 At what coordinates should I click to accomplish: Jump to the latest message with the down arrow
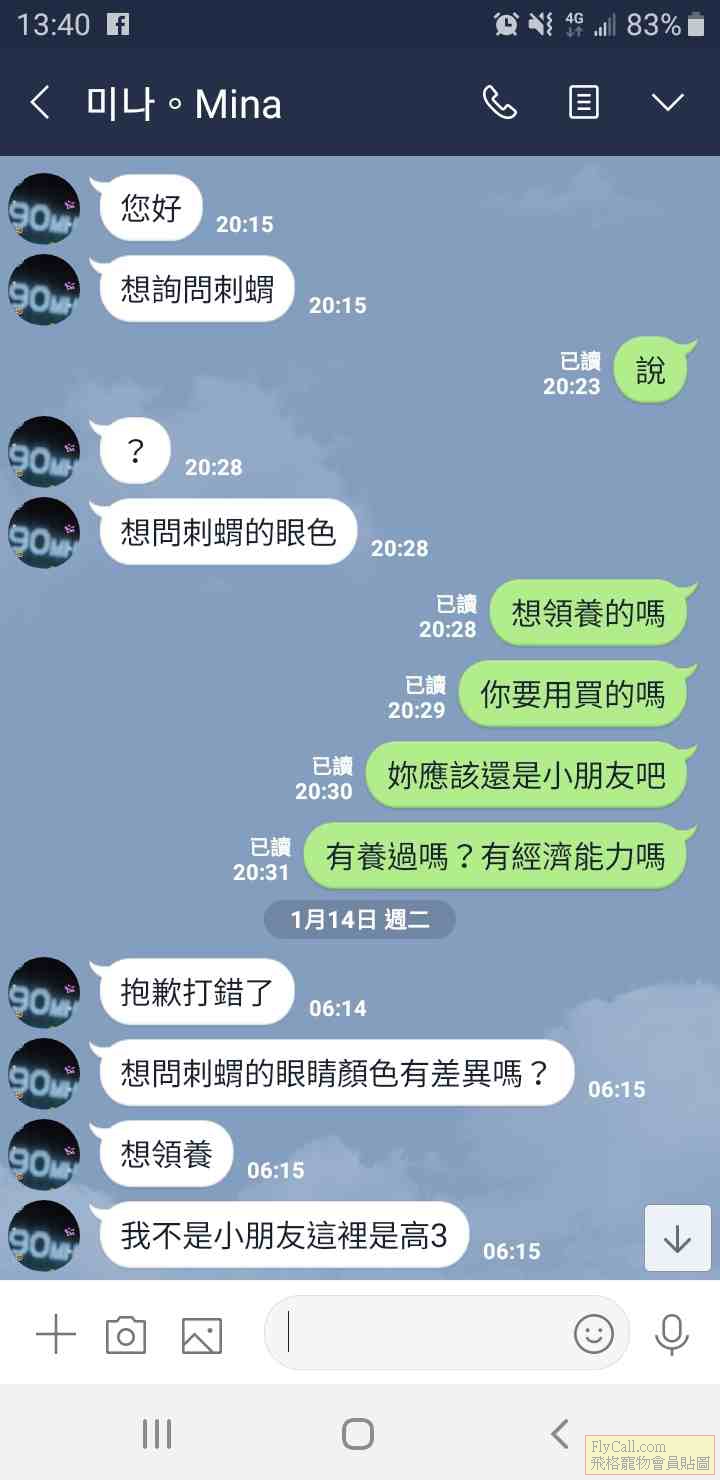(x=677, y=1239)
